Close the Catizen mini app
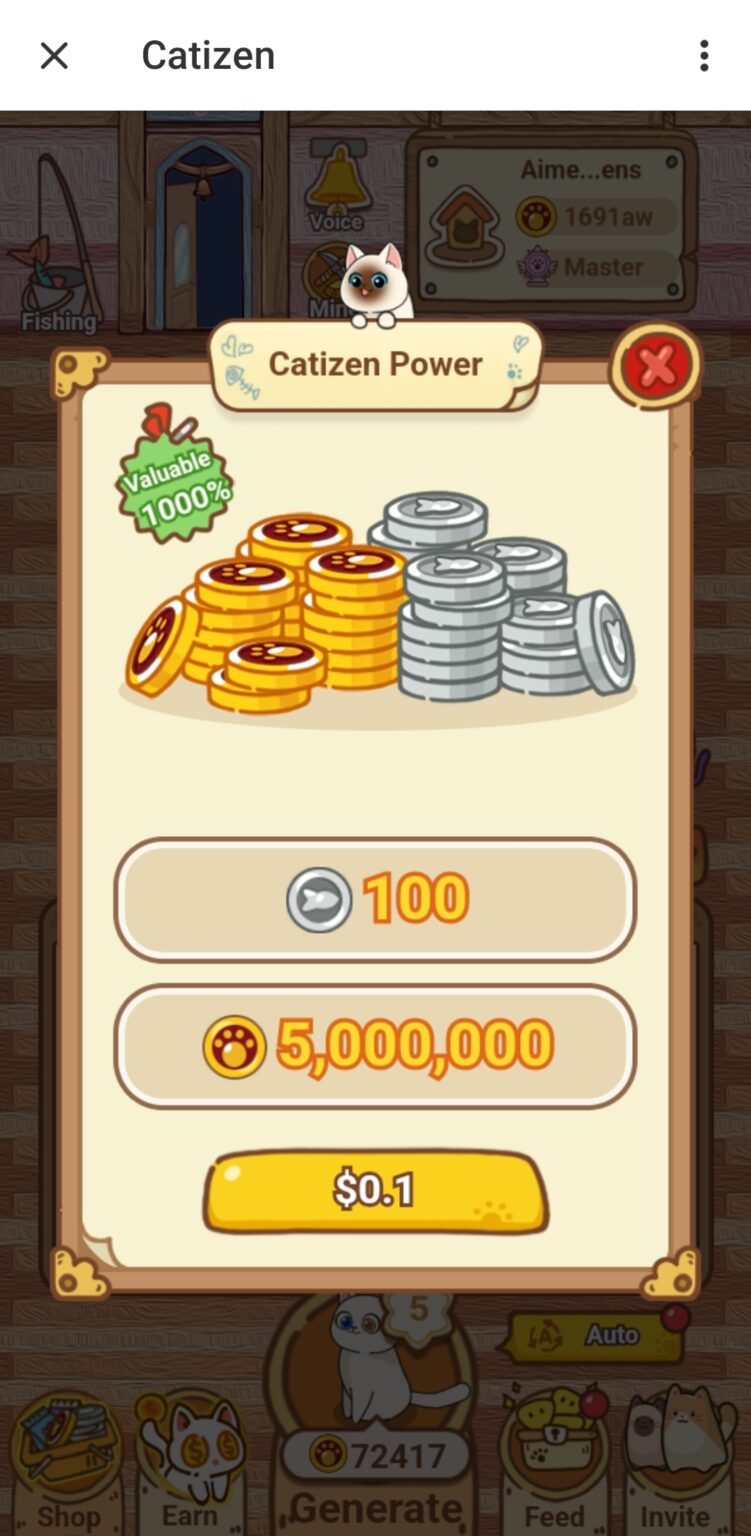This screenshot has width=751, height=1536. [54, 56]
